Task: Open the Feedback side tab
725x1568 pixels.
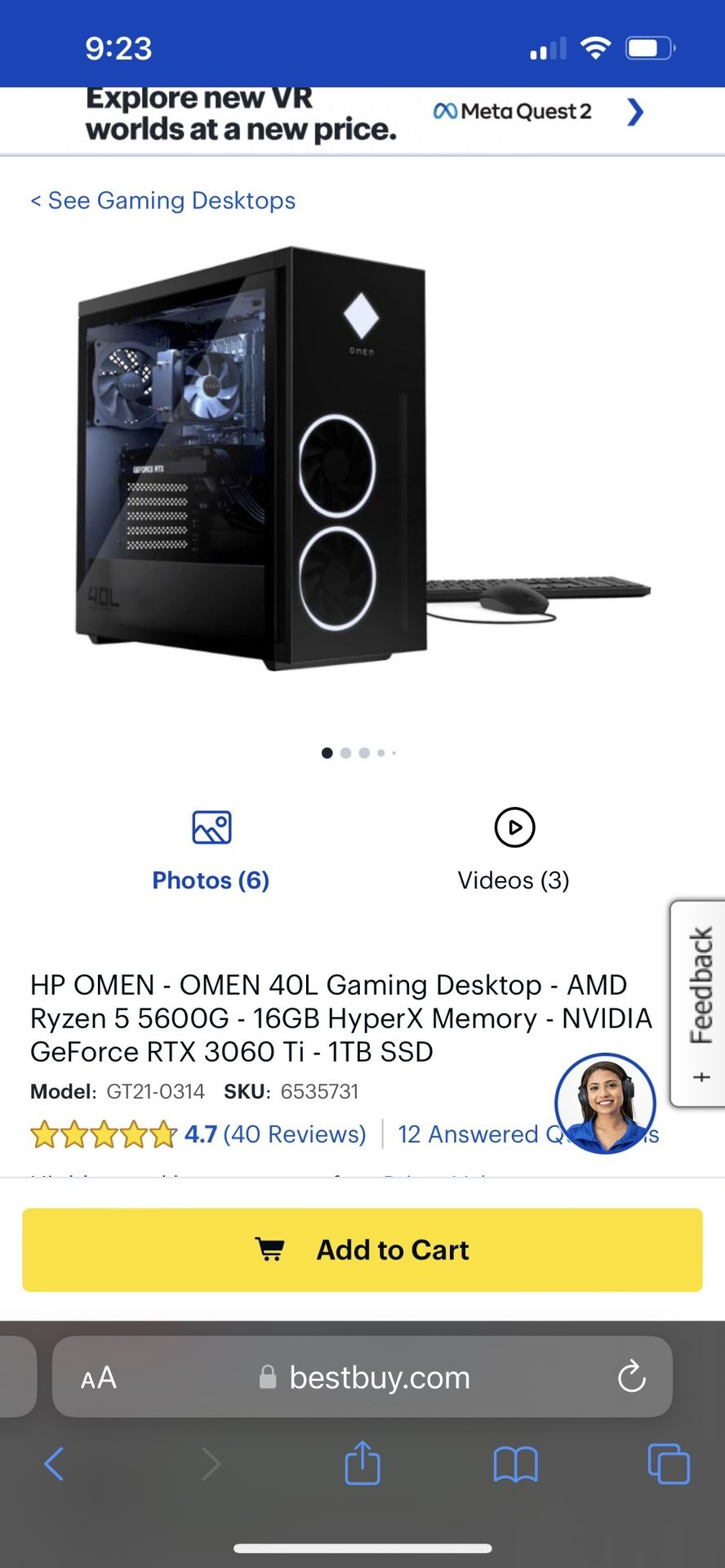Action: 700,1004
